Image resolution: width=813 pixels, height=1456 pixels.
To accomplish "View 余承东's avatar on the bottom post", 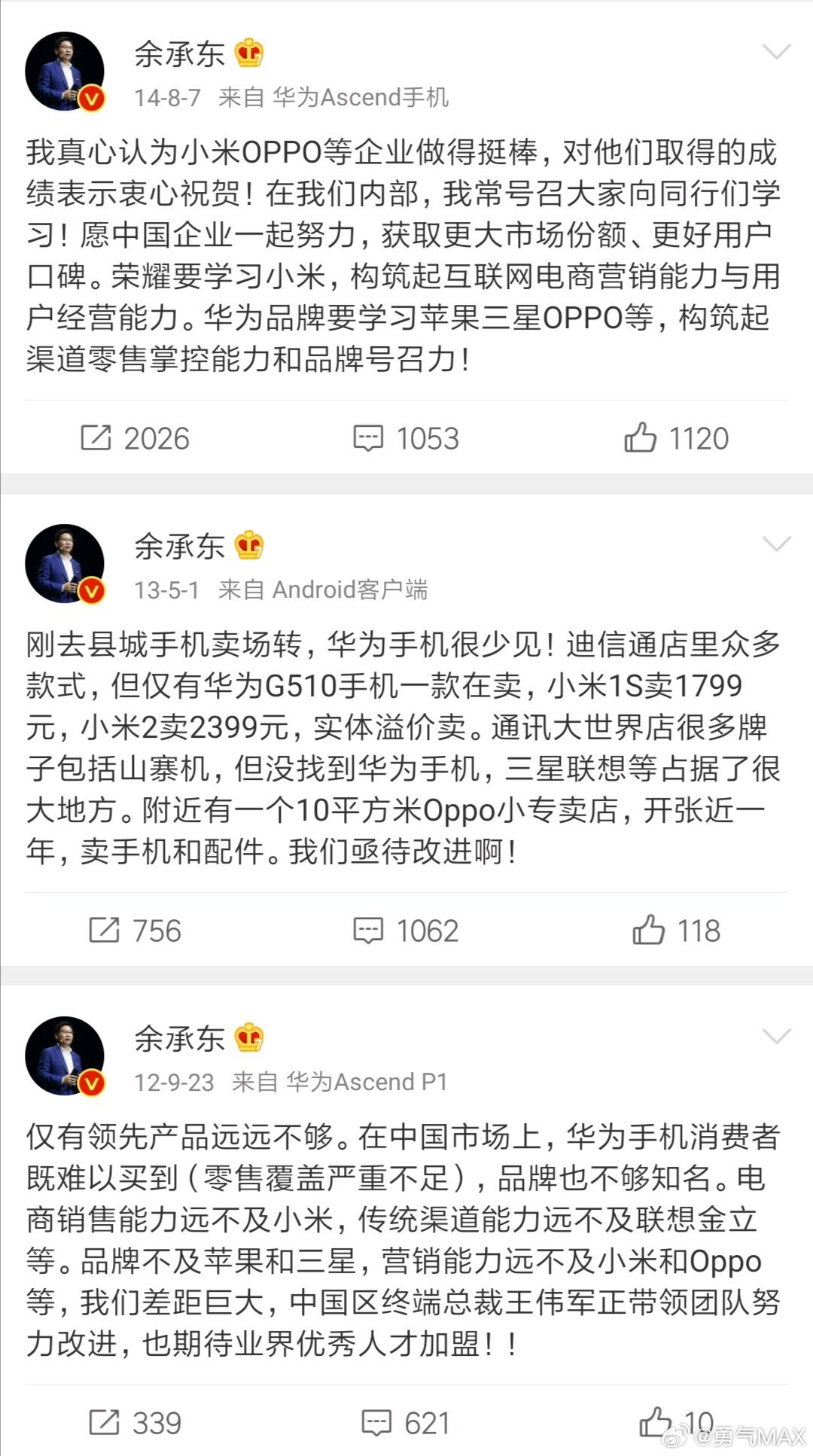I will click(65, 1055).
